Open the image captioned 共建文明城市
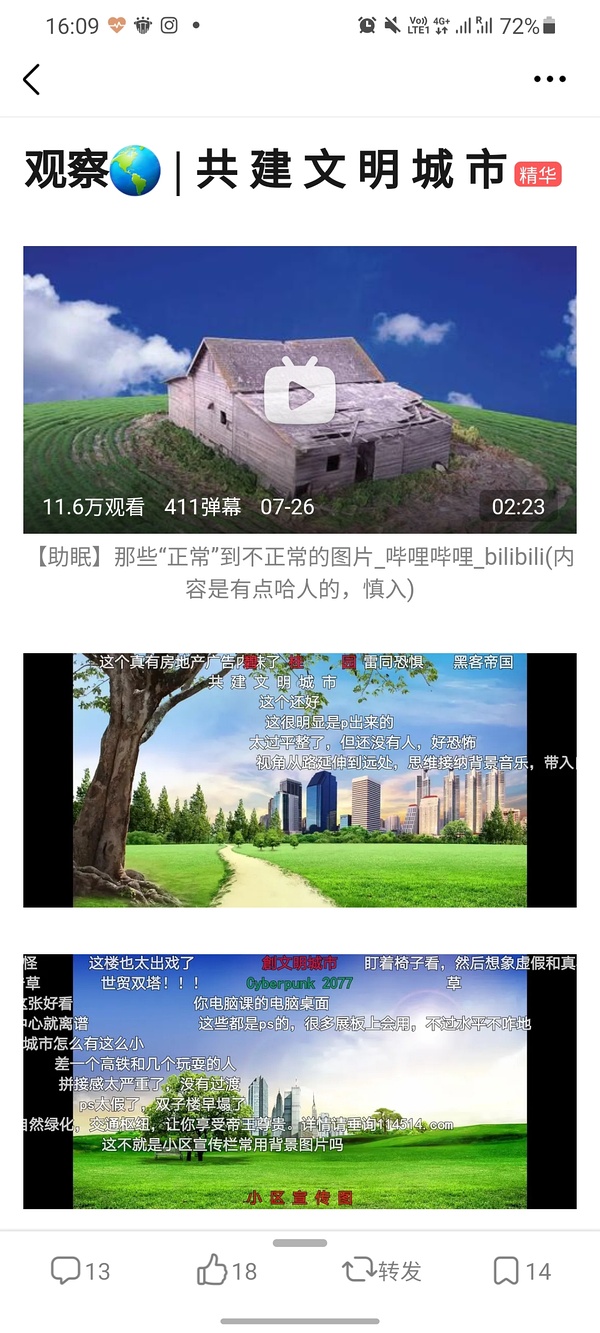This screenshot has height=1333, width=600. click(x=299, y=780)
